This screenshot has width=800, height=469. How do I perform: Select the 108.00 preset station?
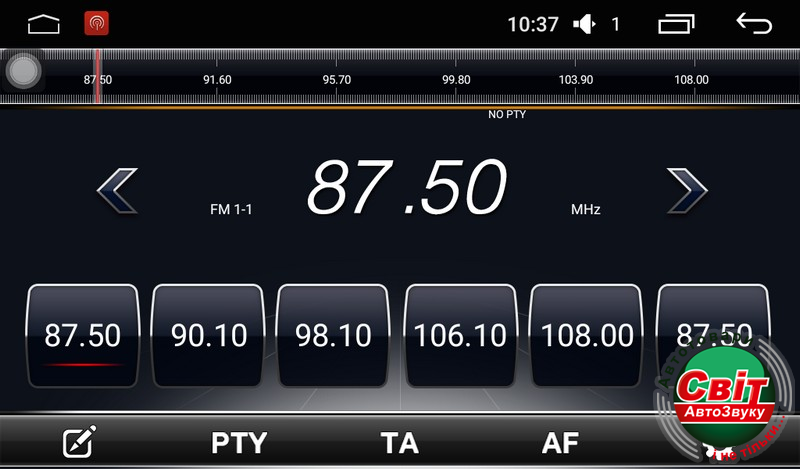[x=585, y=335]
